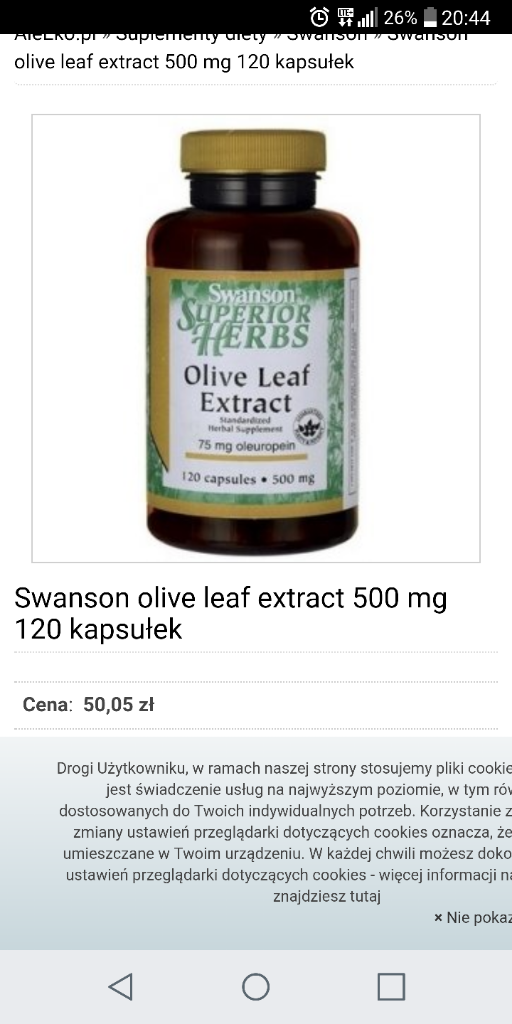
Task: Dismiss the cookie notice with Nie pokazuj
Action: pos(473,918)
